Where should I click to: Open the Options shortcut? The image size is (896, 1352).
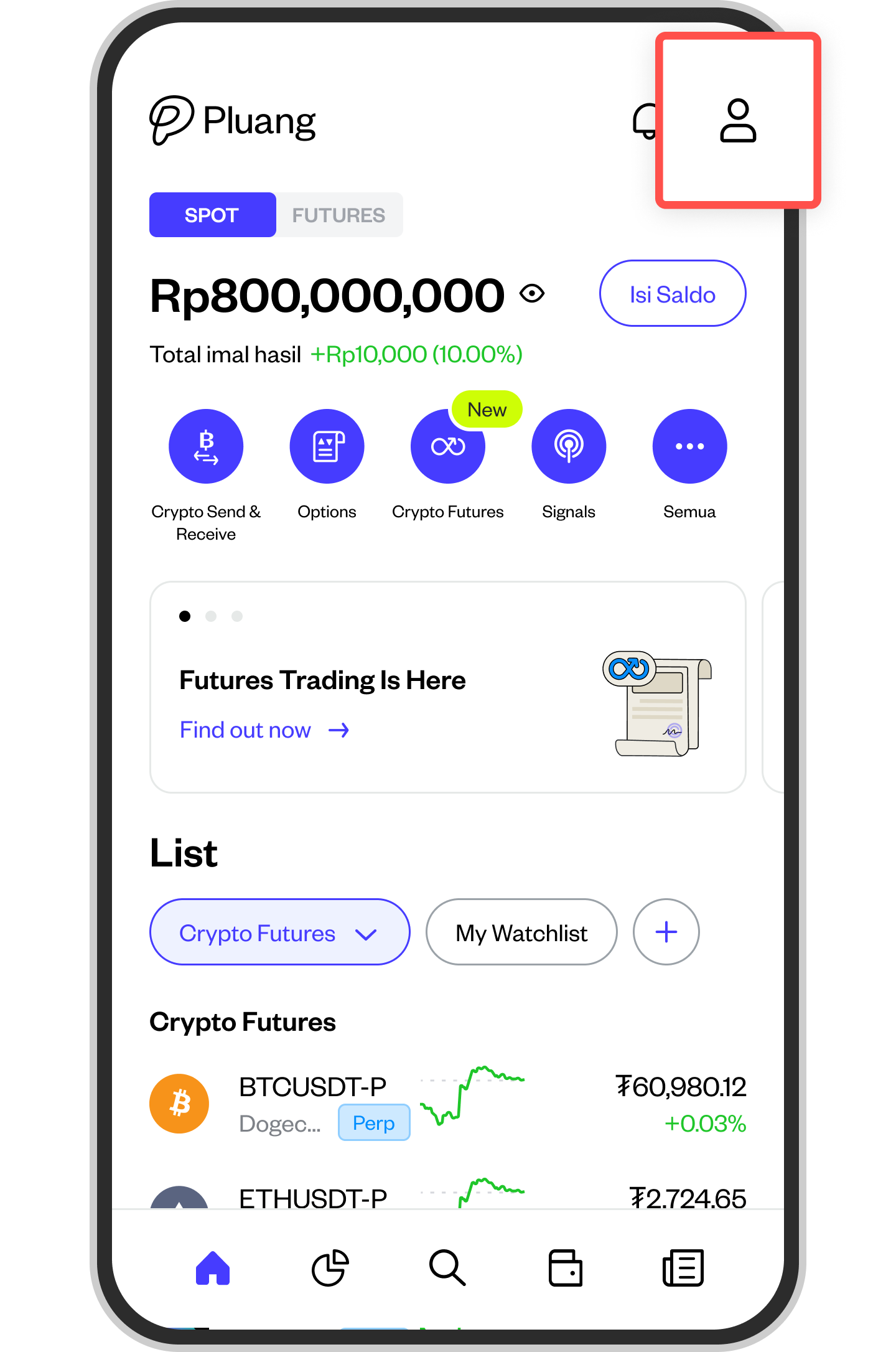[327, 447]
